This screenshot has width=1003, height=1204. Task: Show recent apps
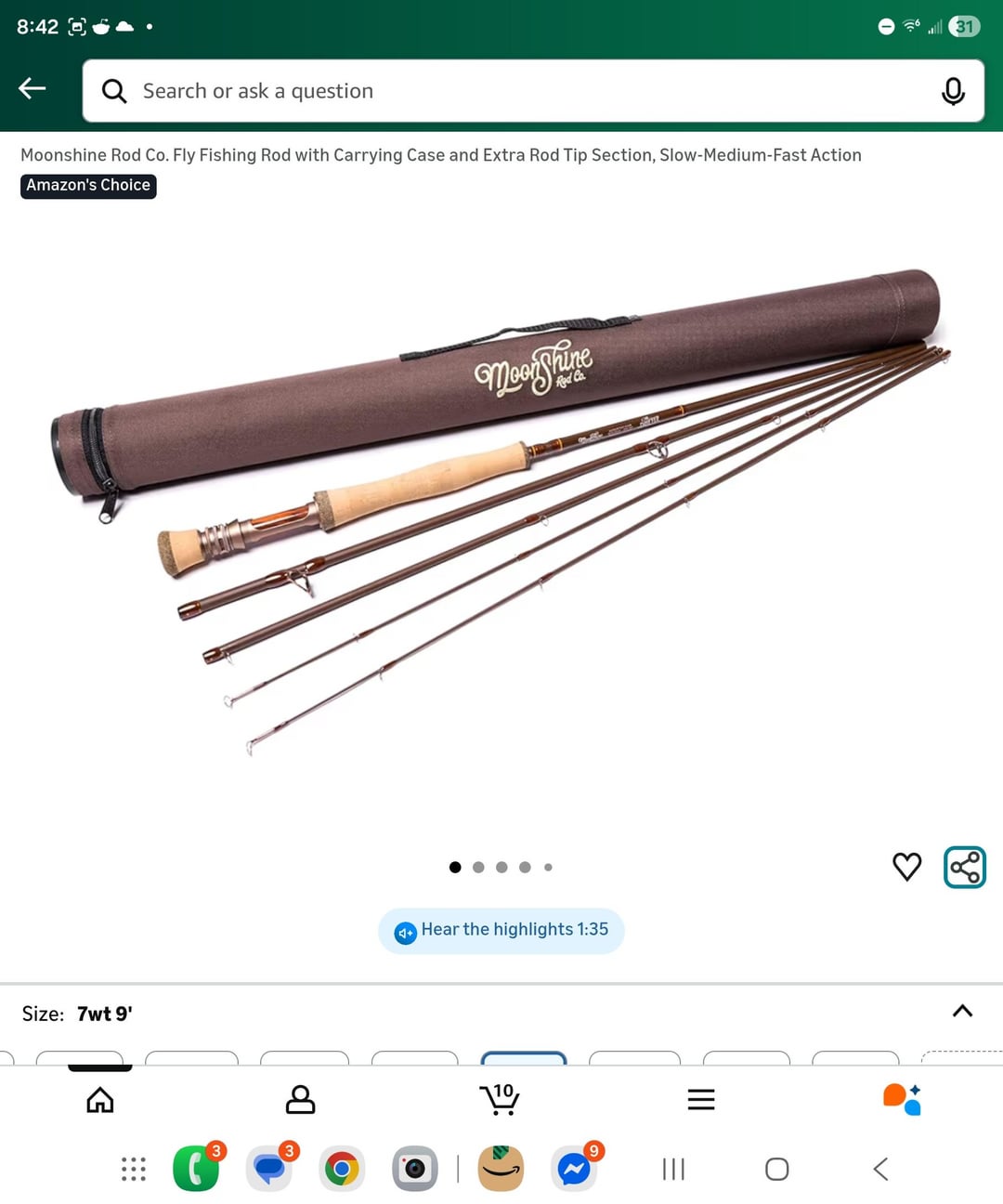(x=673, y=1169)
